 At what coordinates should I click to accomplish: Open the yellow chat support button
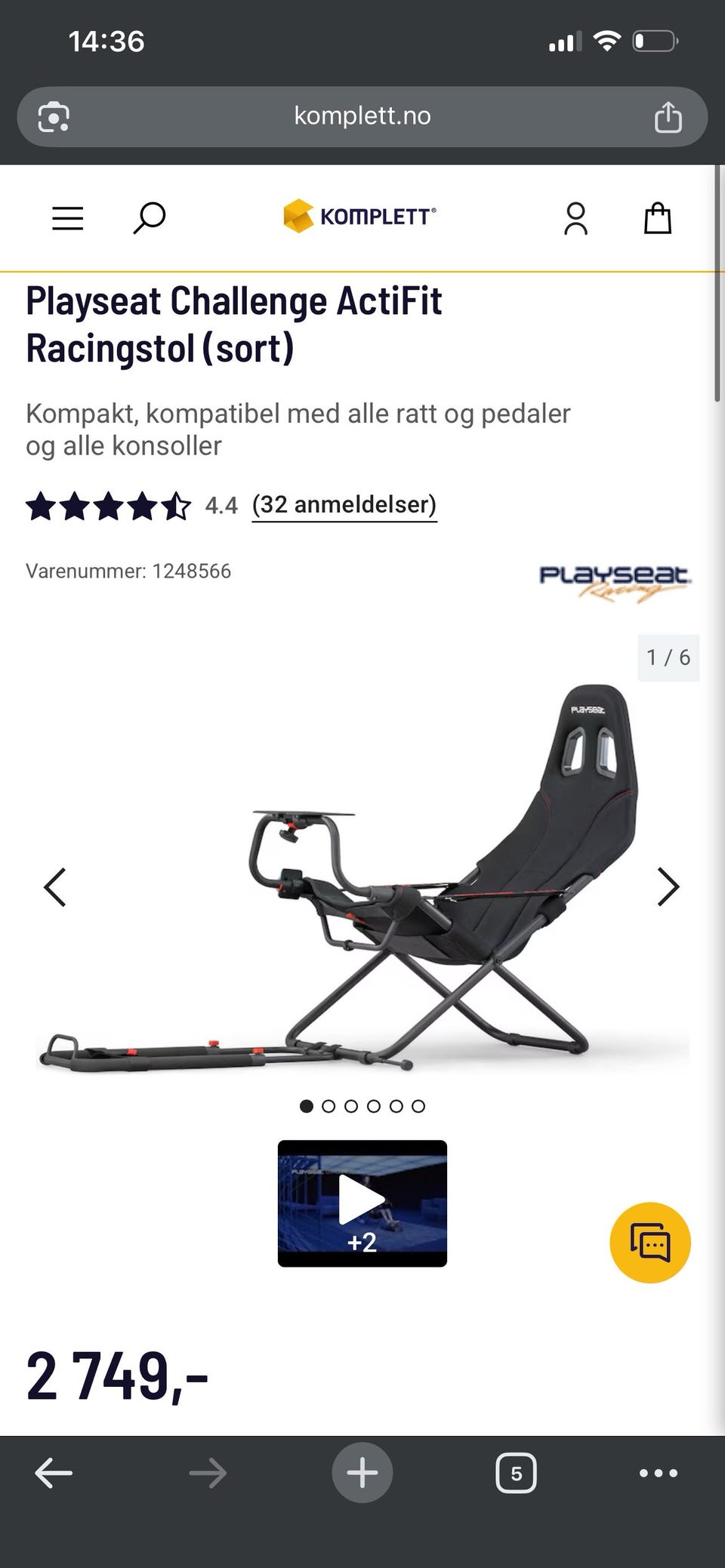point(650,1243)
